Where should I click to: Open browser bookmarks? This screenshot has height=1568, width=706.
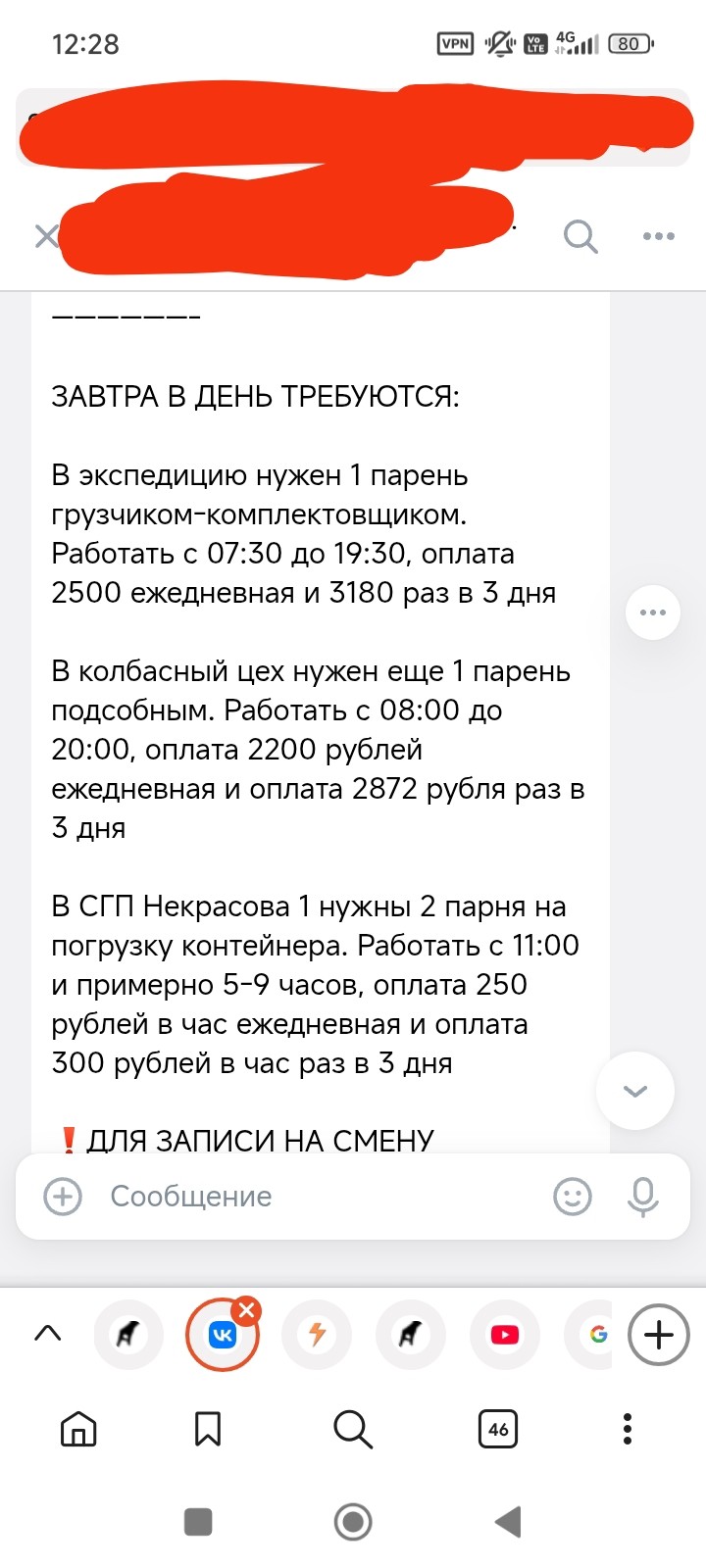coord(208,1430)
